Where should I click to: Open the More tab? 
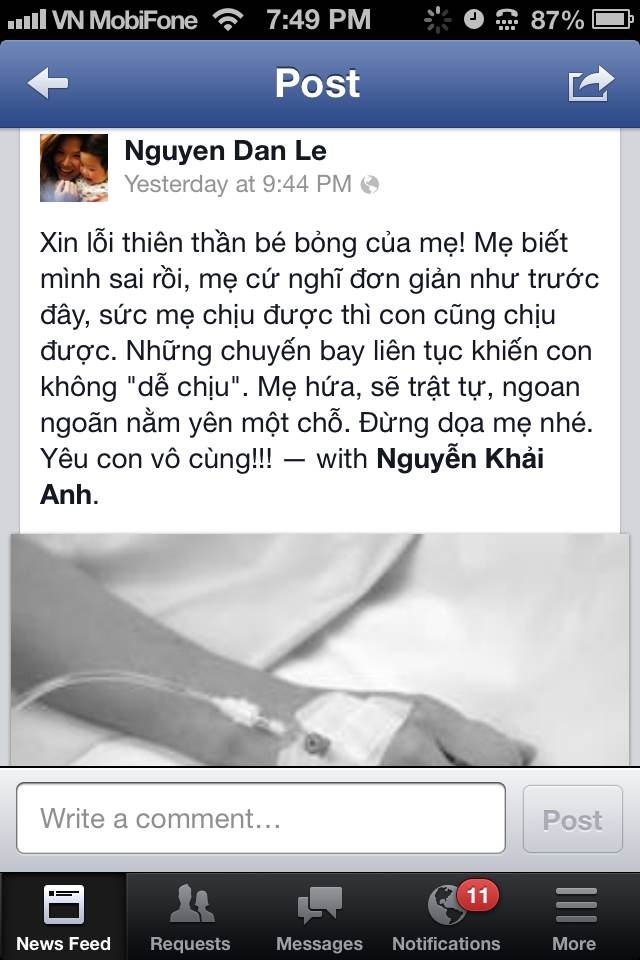[x=574, y=917]
